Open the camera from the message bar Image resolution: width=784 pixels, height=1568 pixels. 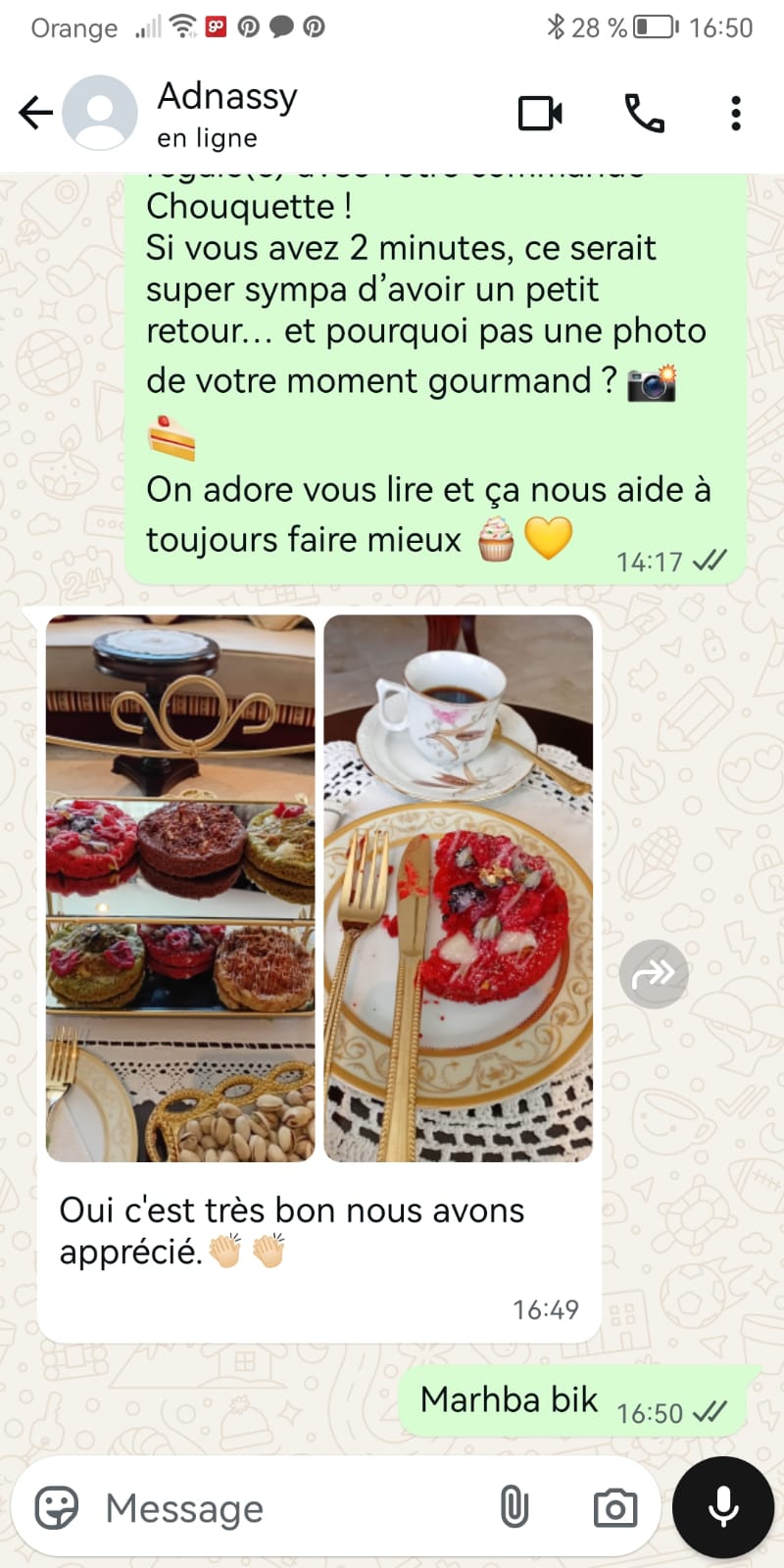pos(614,1507)
